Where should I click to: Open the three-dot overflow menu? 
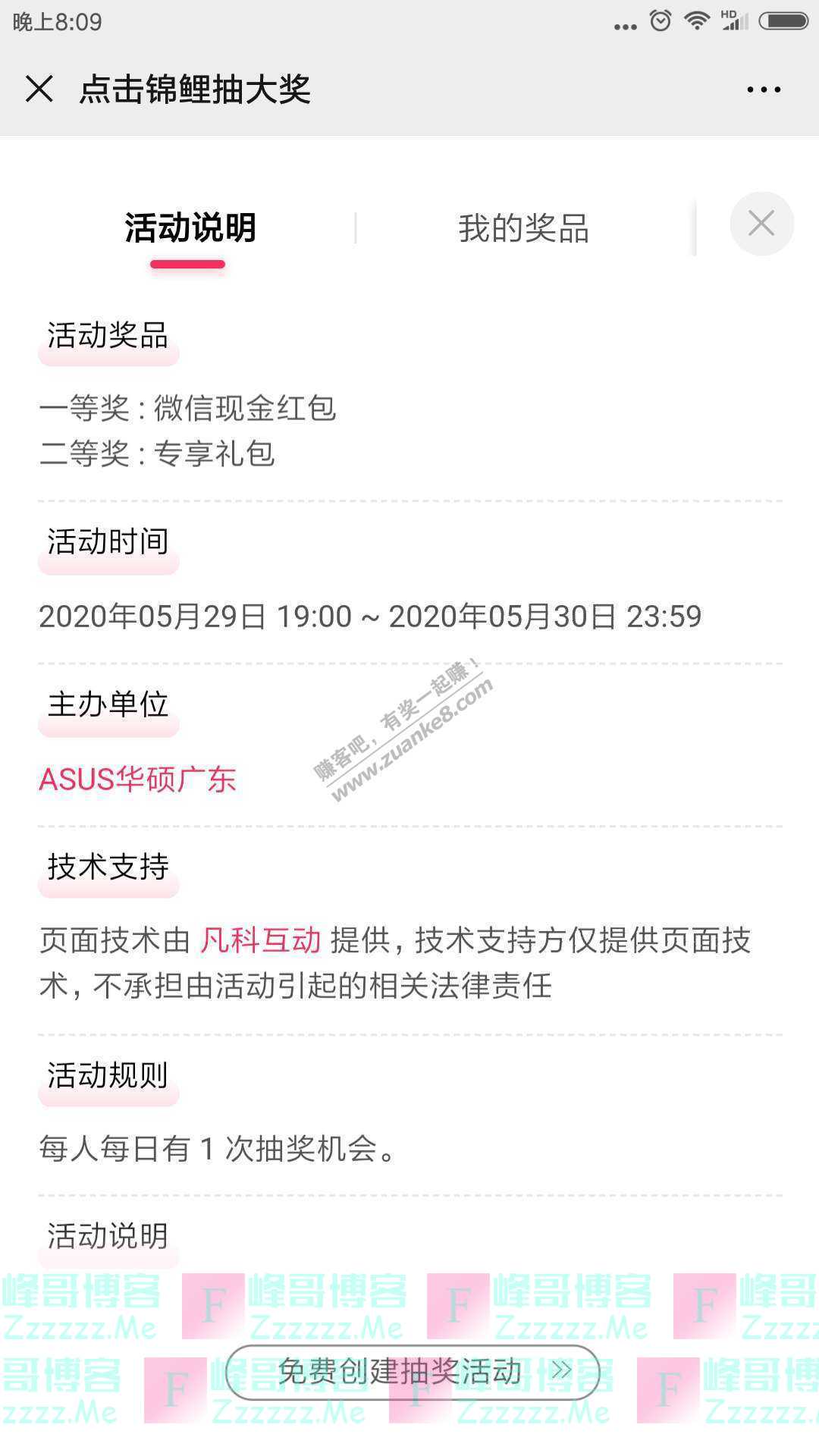[763, 89]
